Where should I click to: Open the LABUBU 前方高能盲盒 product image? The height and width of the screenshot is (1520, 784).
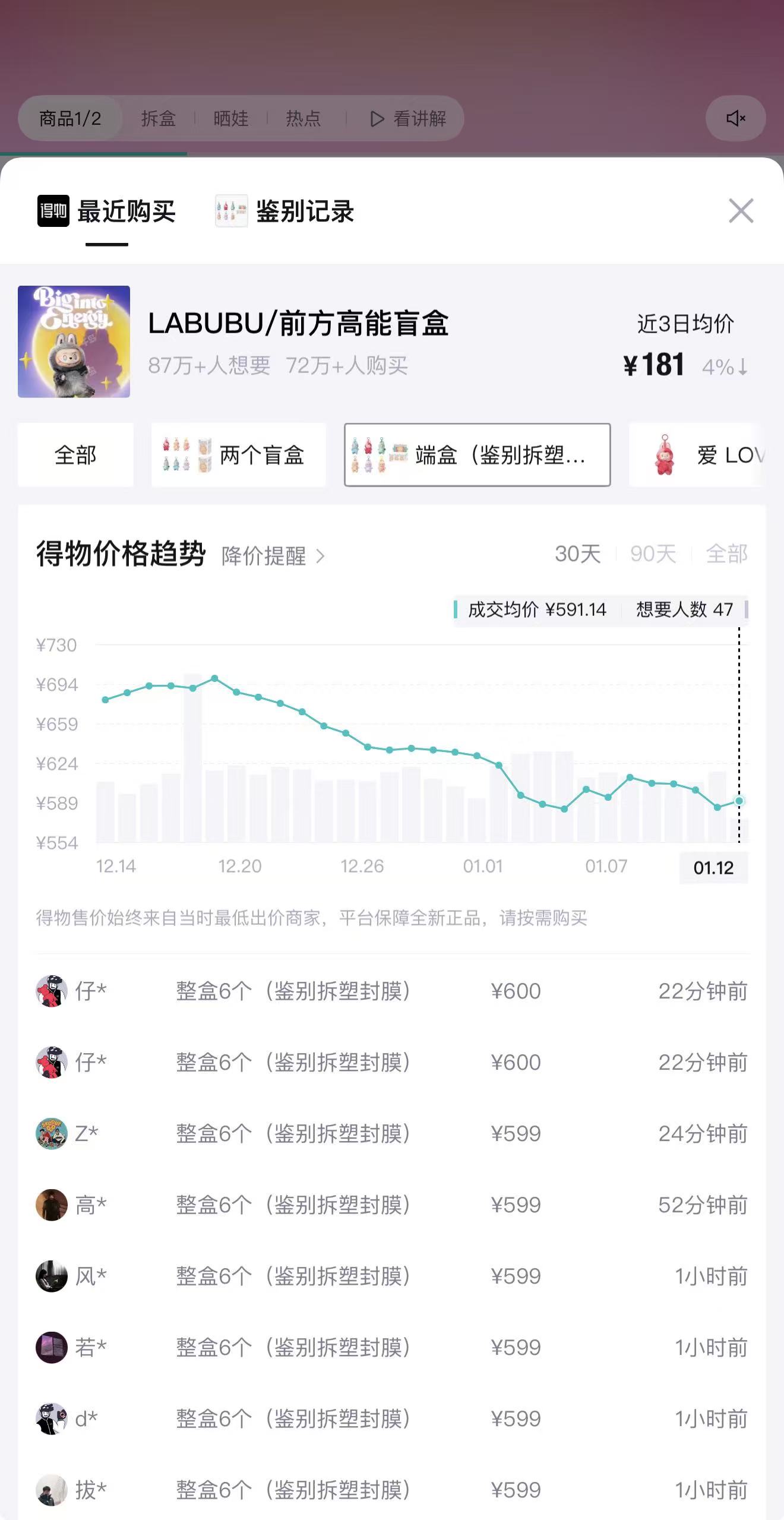point(74,342)
